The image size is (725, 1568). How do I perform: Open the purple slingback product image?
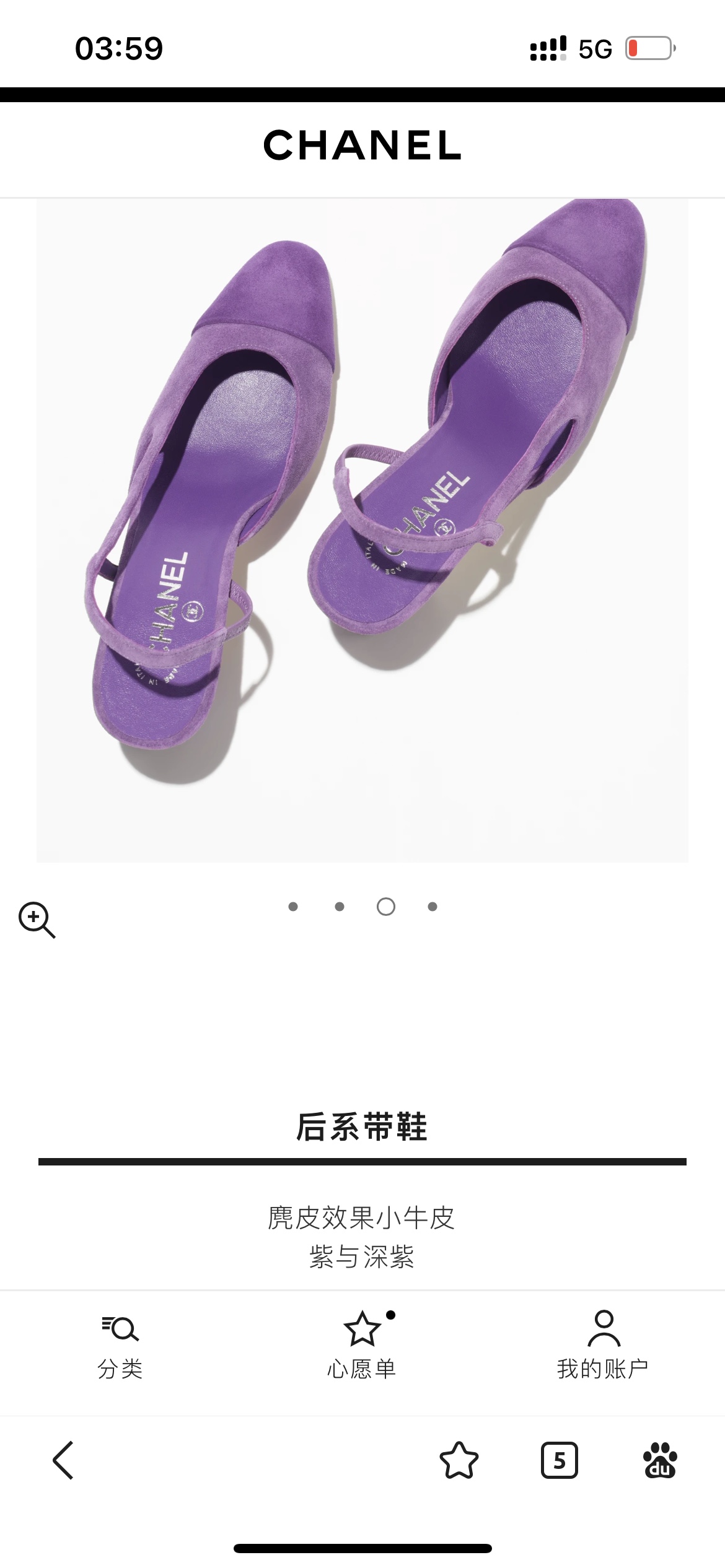click(362, 530)
